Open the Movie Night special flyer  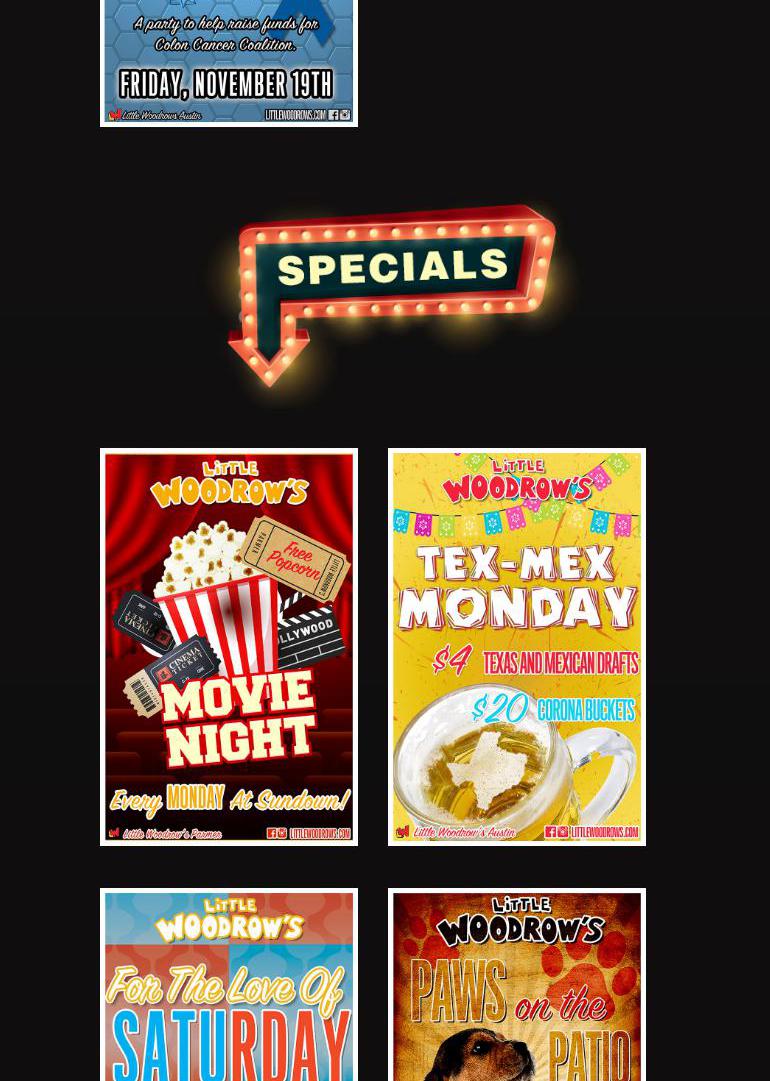click(228, 646)
